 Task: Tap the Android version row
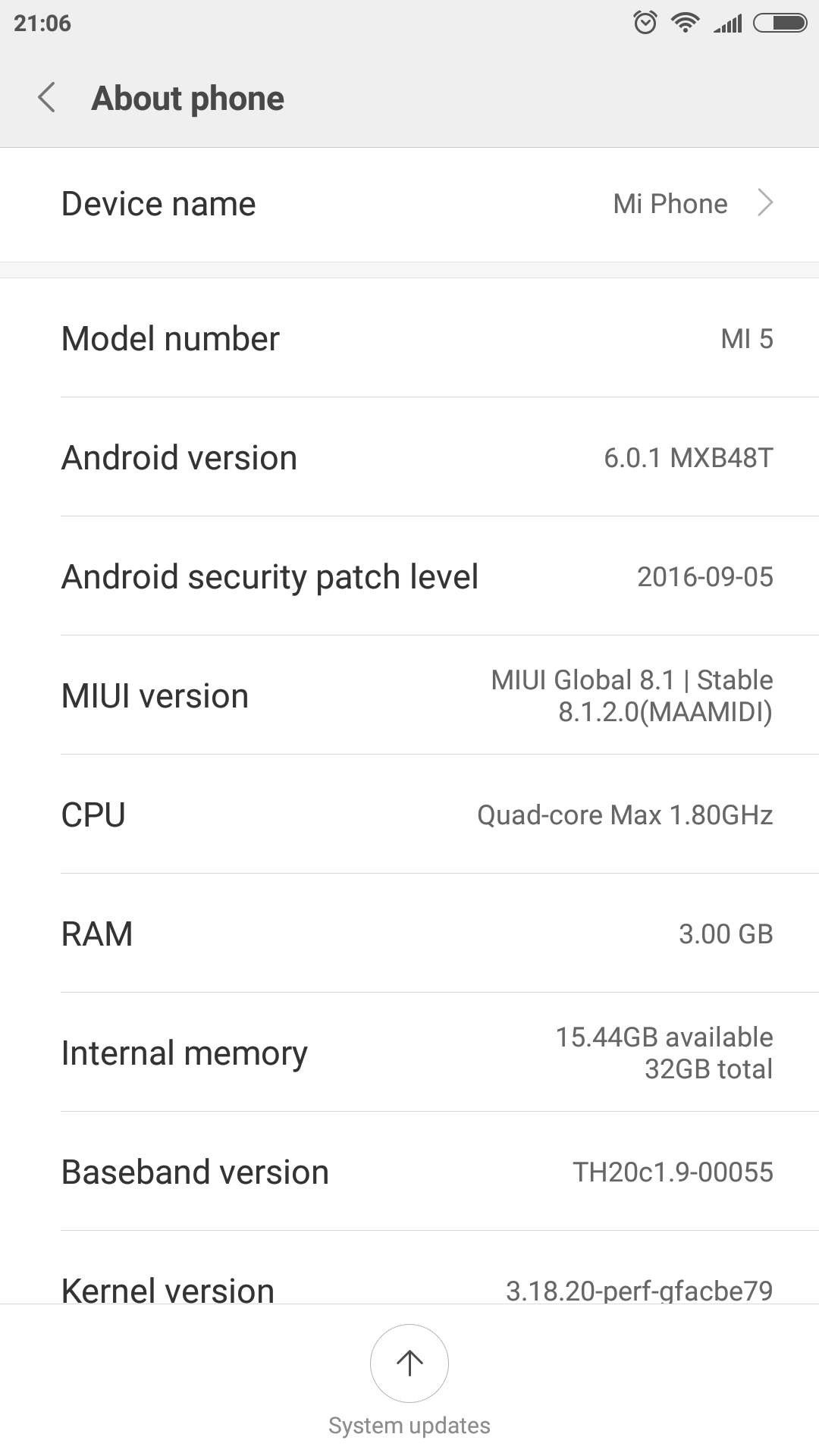[x=409, y=457]
